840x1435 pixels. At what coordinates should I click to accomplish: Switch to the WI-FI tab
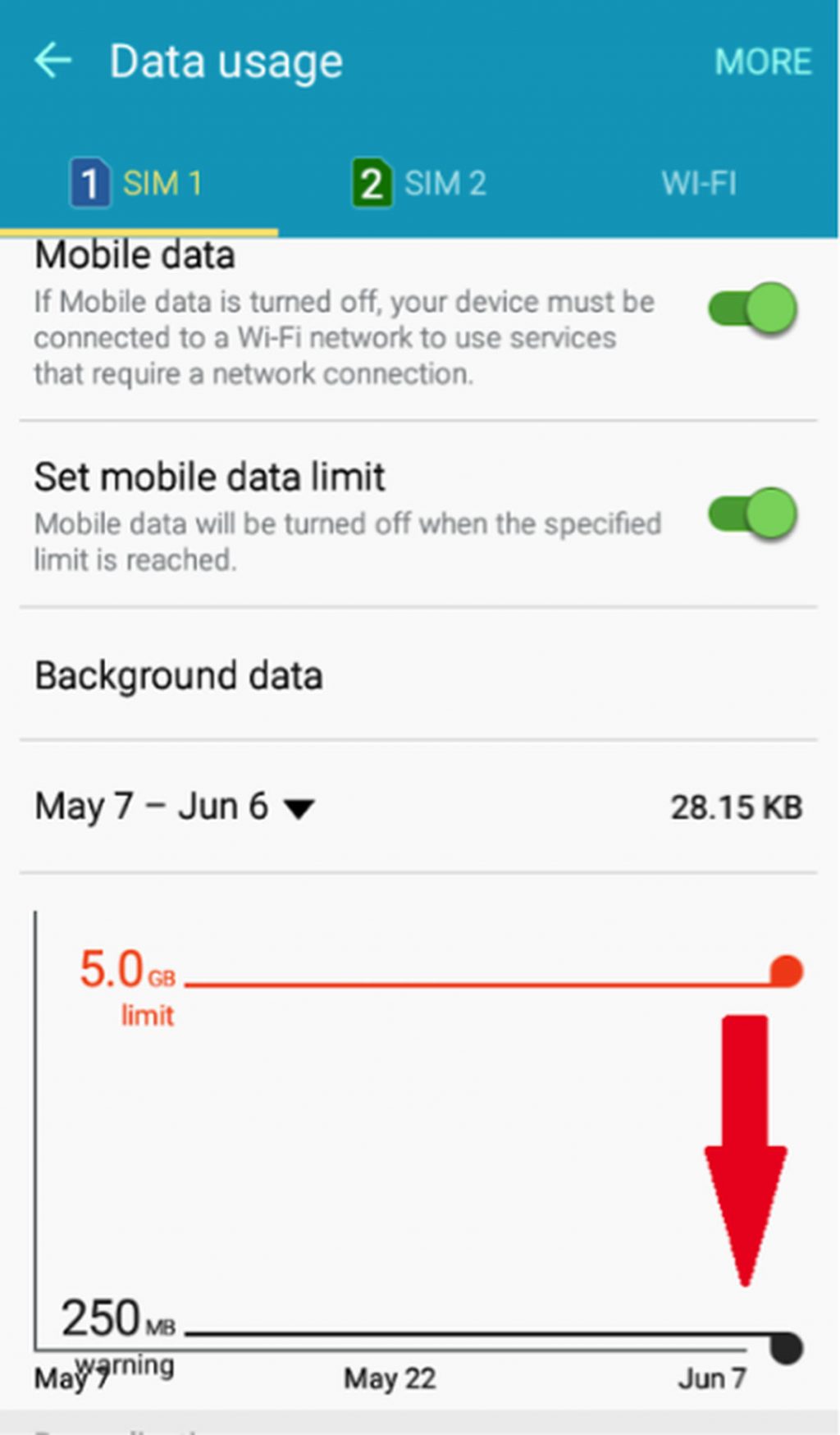click(699, 182)
